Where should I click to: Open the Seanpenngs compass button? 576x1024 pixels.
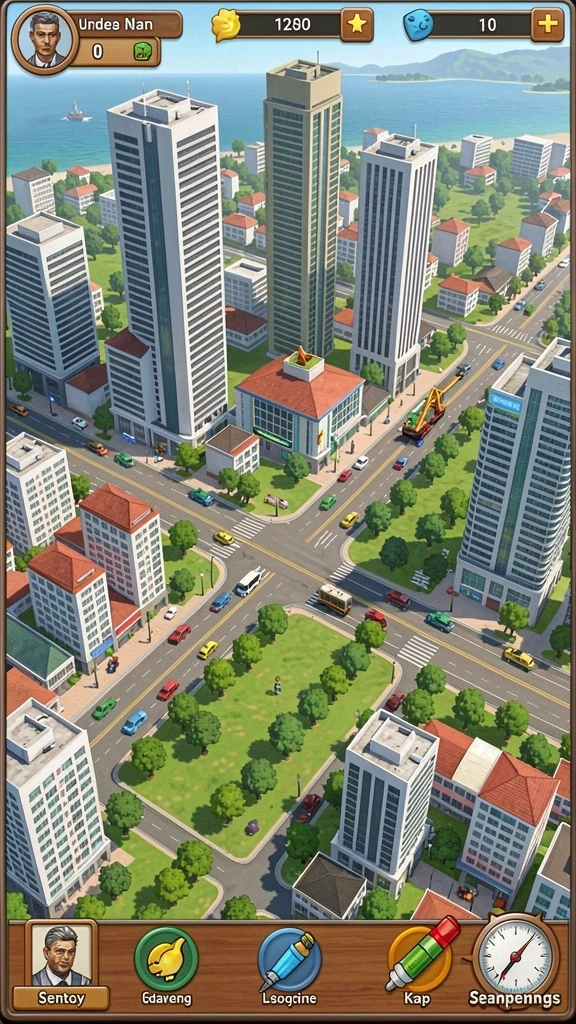click(516, 958)
